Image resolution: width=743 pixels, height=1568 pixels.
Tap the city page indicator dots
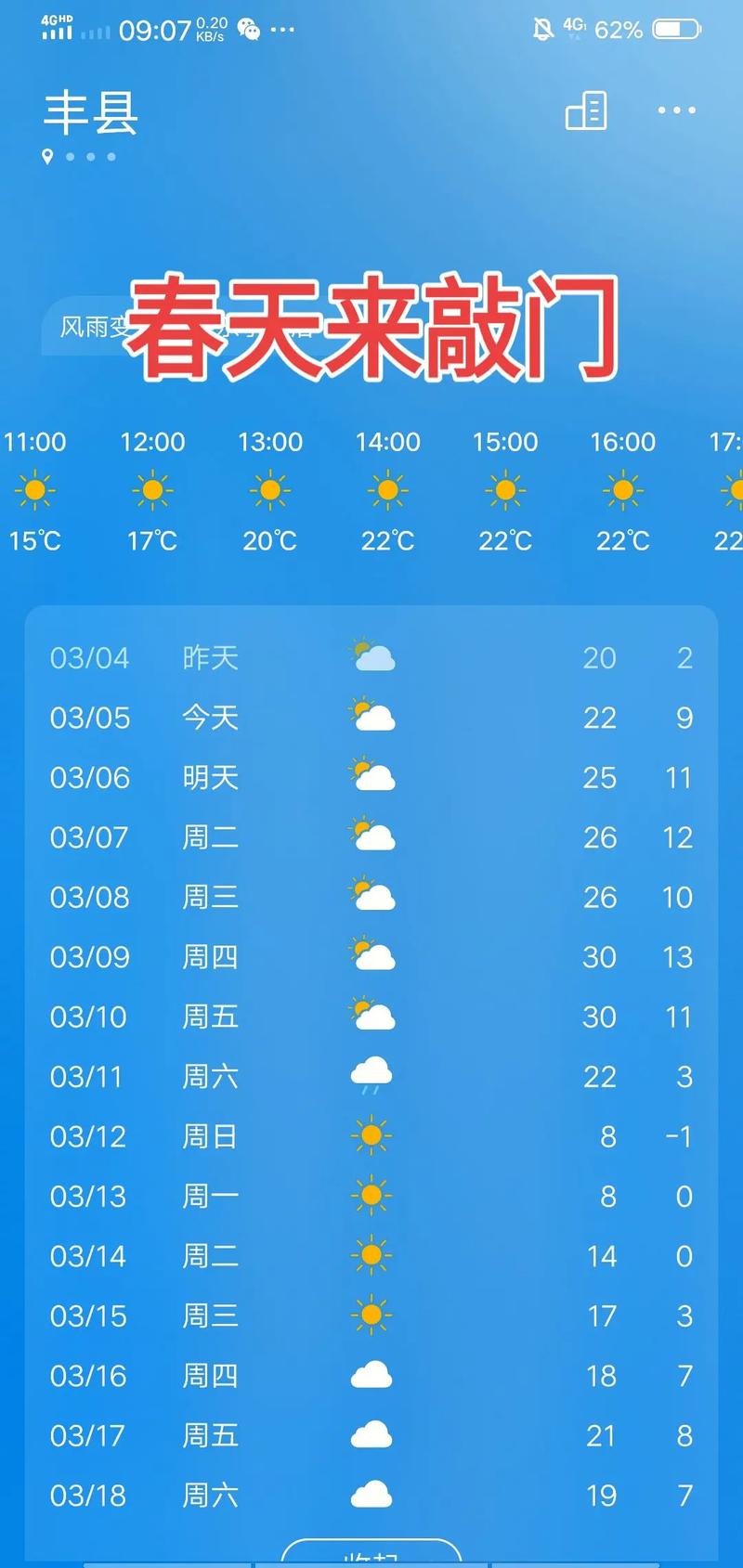pyautogui.click(x=81, y=157)
